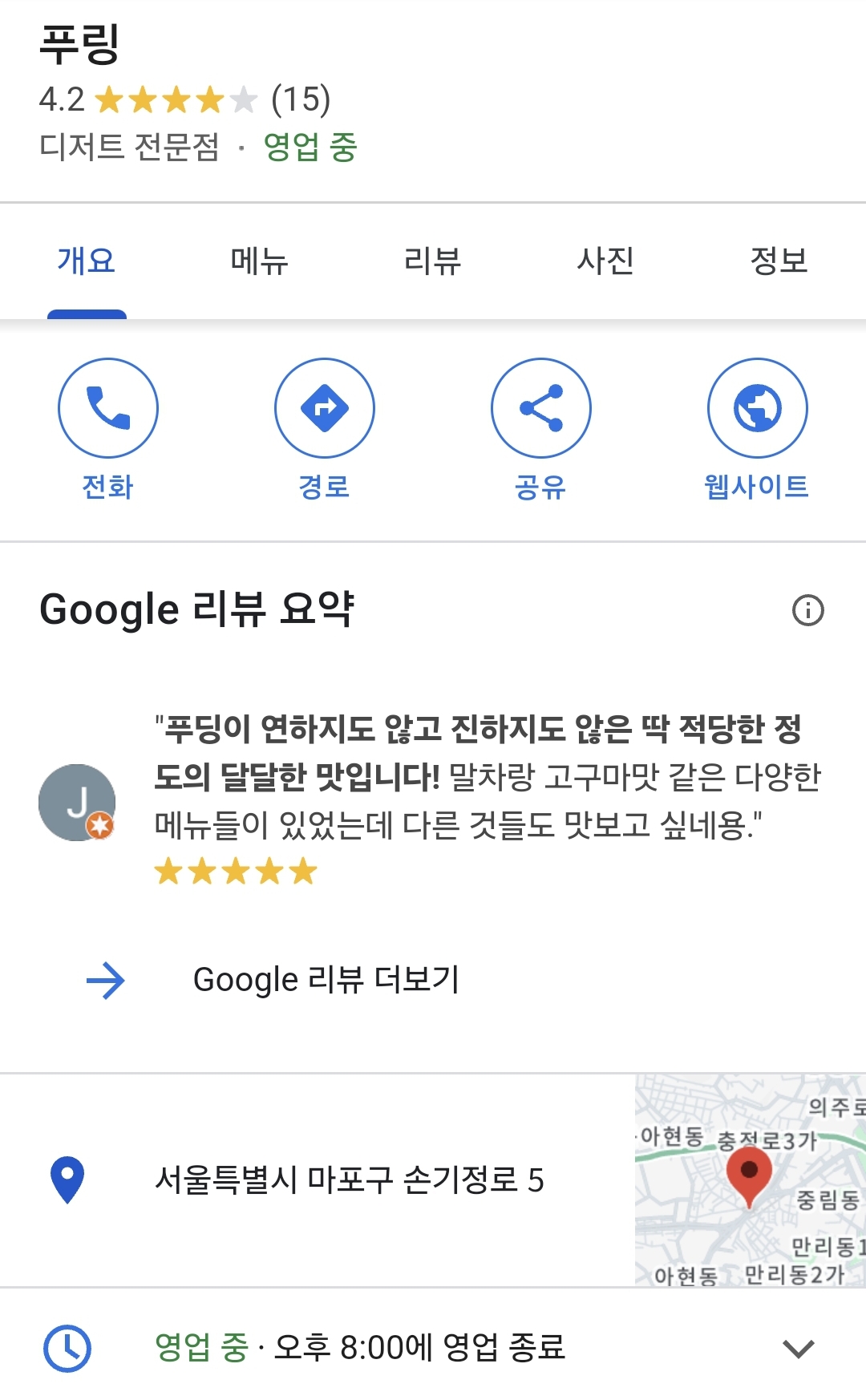Share this place using 공유
Viewport: 866px width, 1400px height.
[x=541, y=430]
